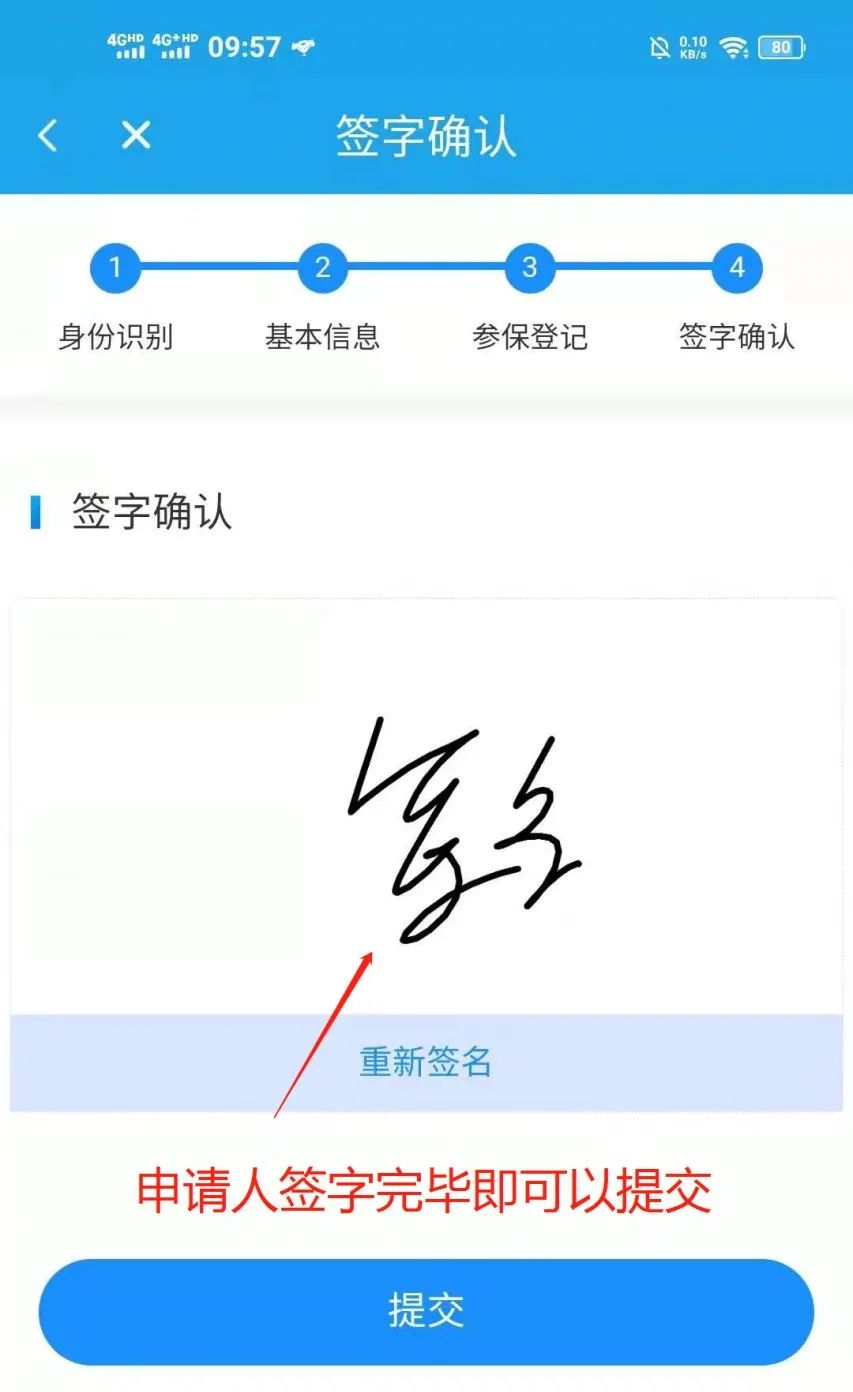Submit the form with 提交
853x1392 pixels.
click(426, 1311)
